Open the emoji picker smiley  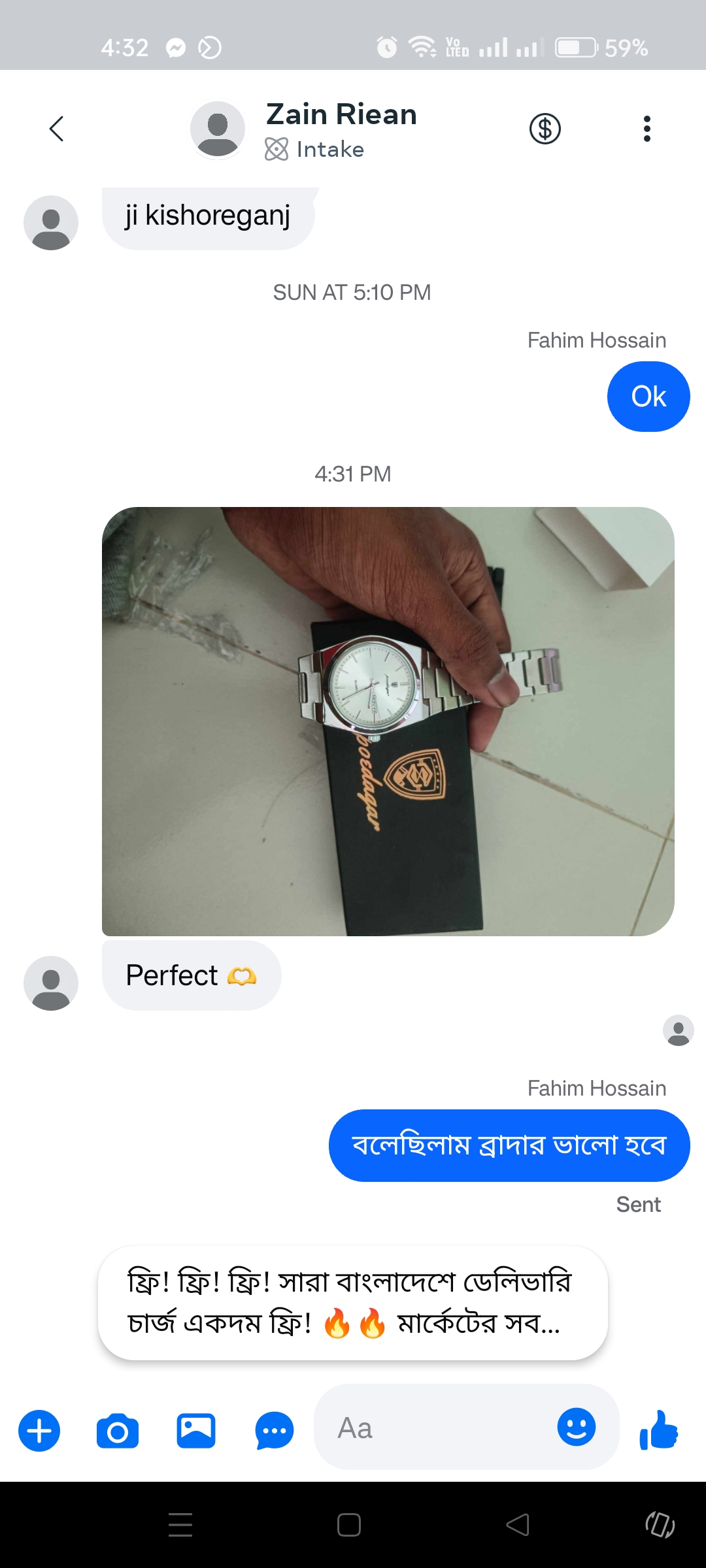[x=576, y=1427]
